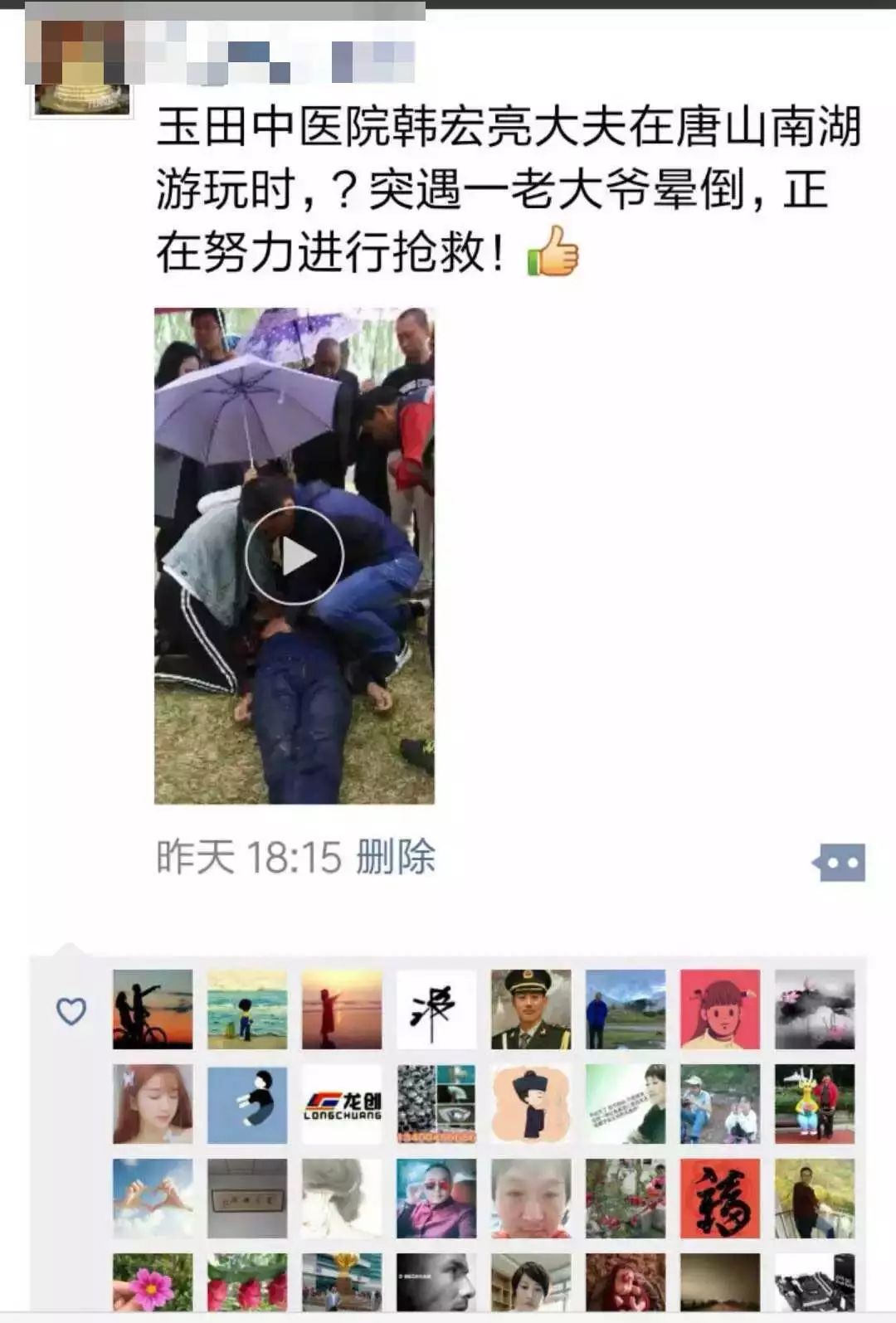Screen dimensions: 896x1323
Task: Open the liker with bicycle sunset silhouette avatar
Action: (153, 1009)
